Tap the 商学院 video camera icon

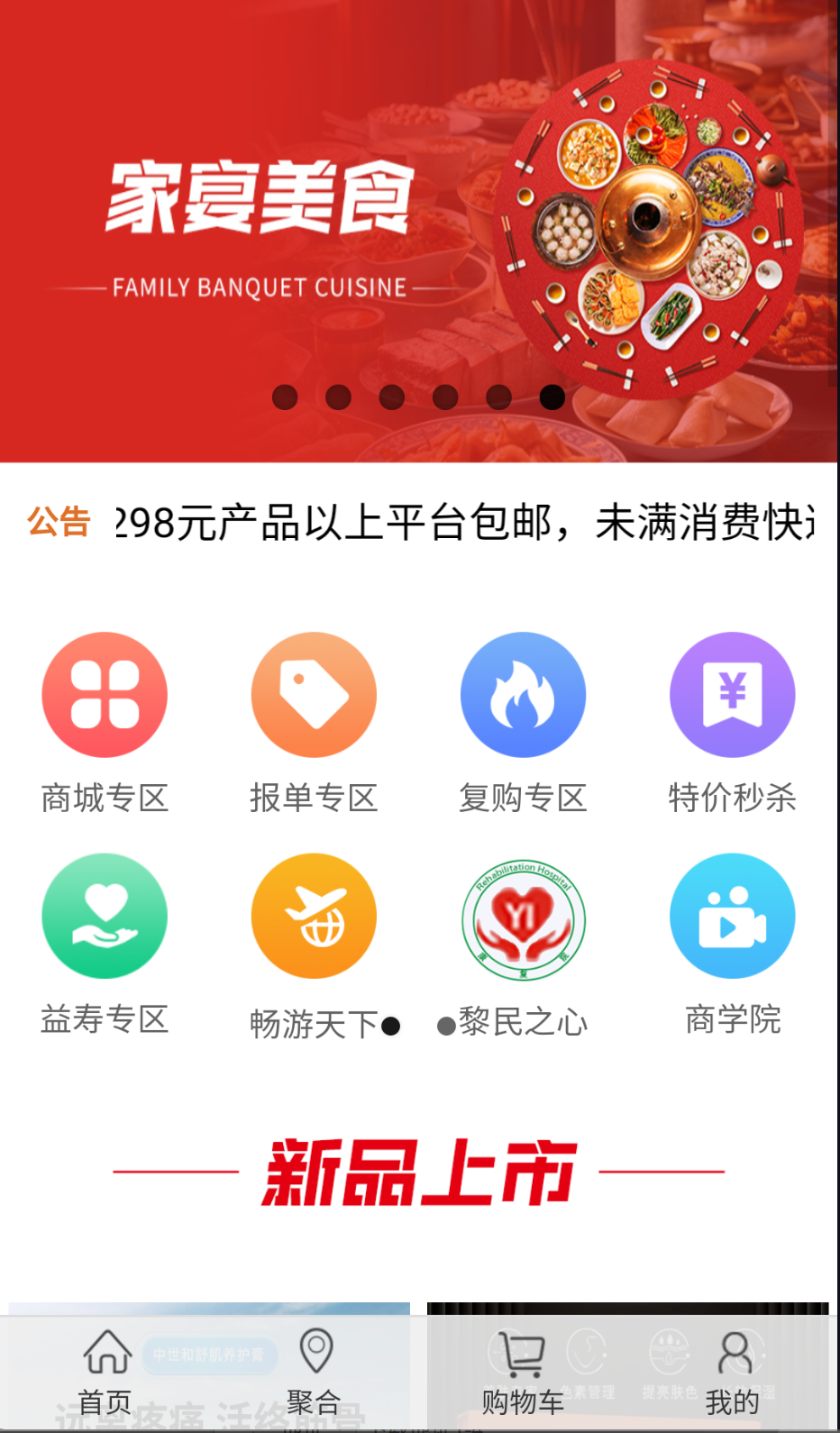(x=732, y=916)
